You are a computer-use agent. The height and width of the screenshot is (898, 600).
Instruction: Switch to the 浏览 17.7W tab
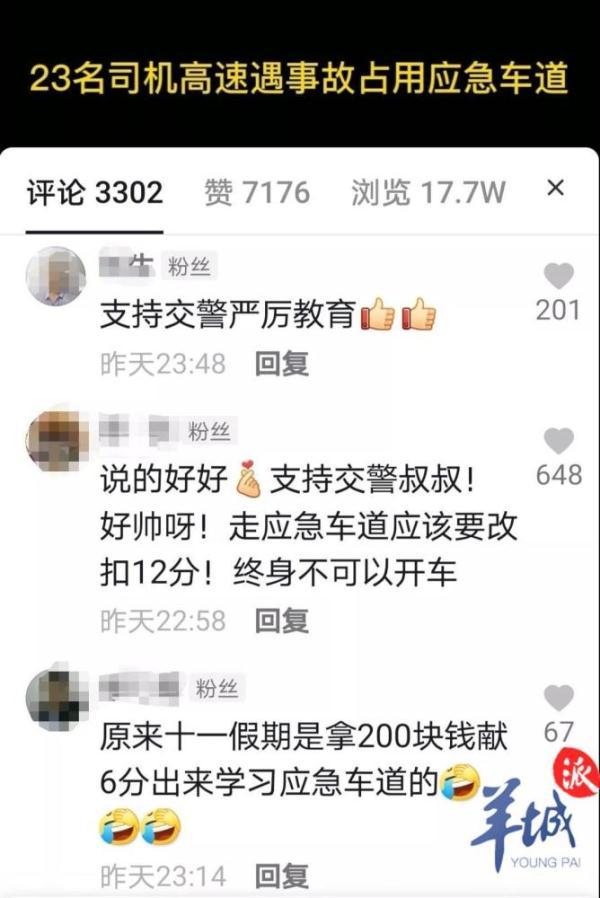coord(428,192)
